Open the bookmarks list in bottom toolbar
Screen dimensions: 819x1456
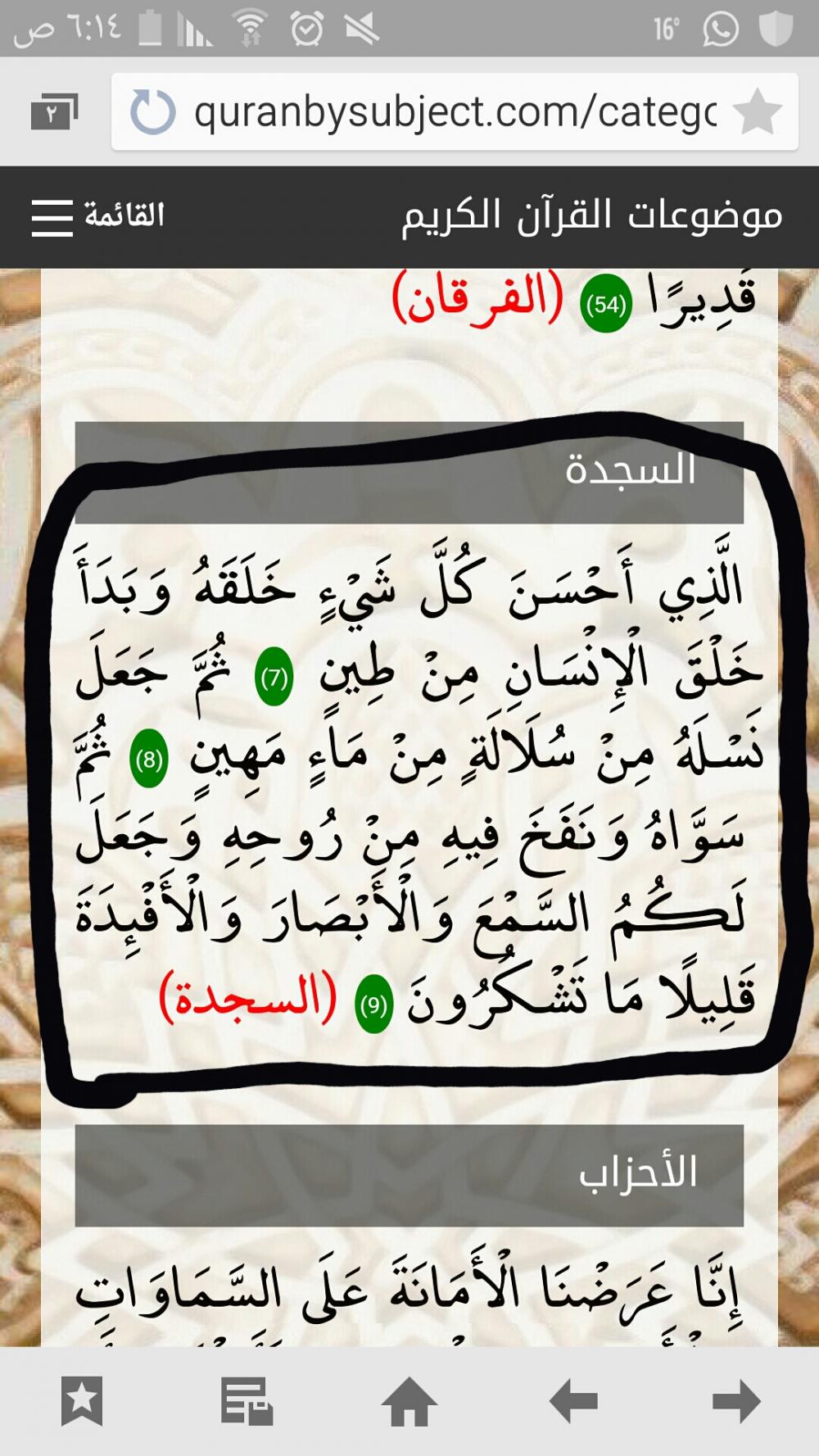click(82, 1401)
